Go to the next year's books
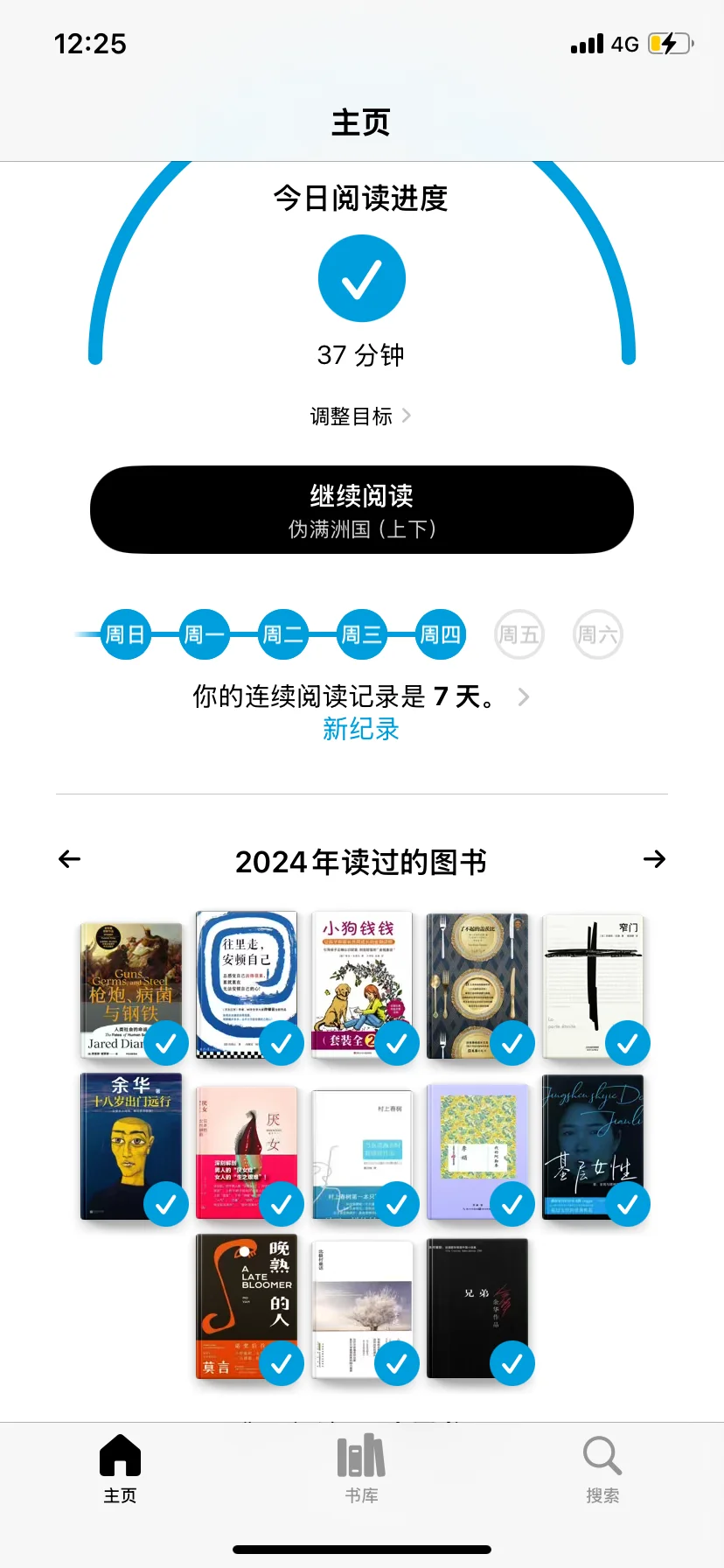Viewport: 724px width, 1568px height. 654,860
